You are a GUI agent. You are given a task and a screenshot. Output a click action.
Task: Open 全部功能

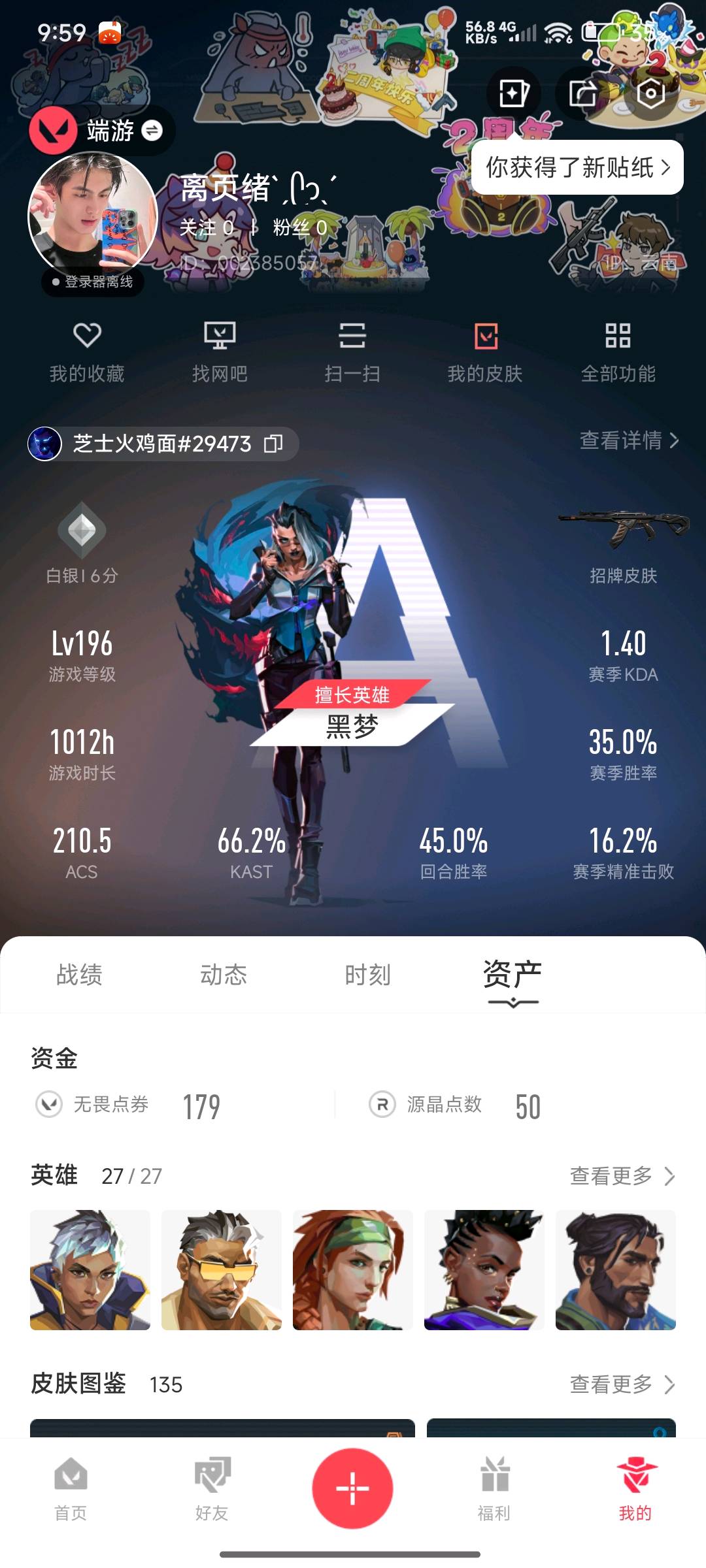(x=618, y=352)
